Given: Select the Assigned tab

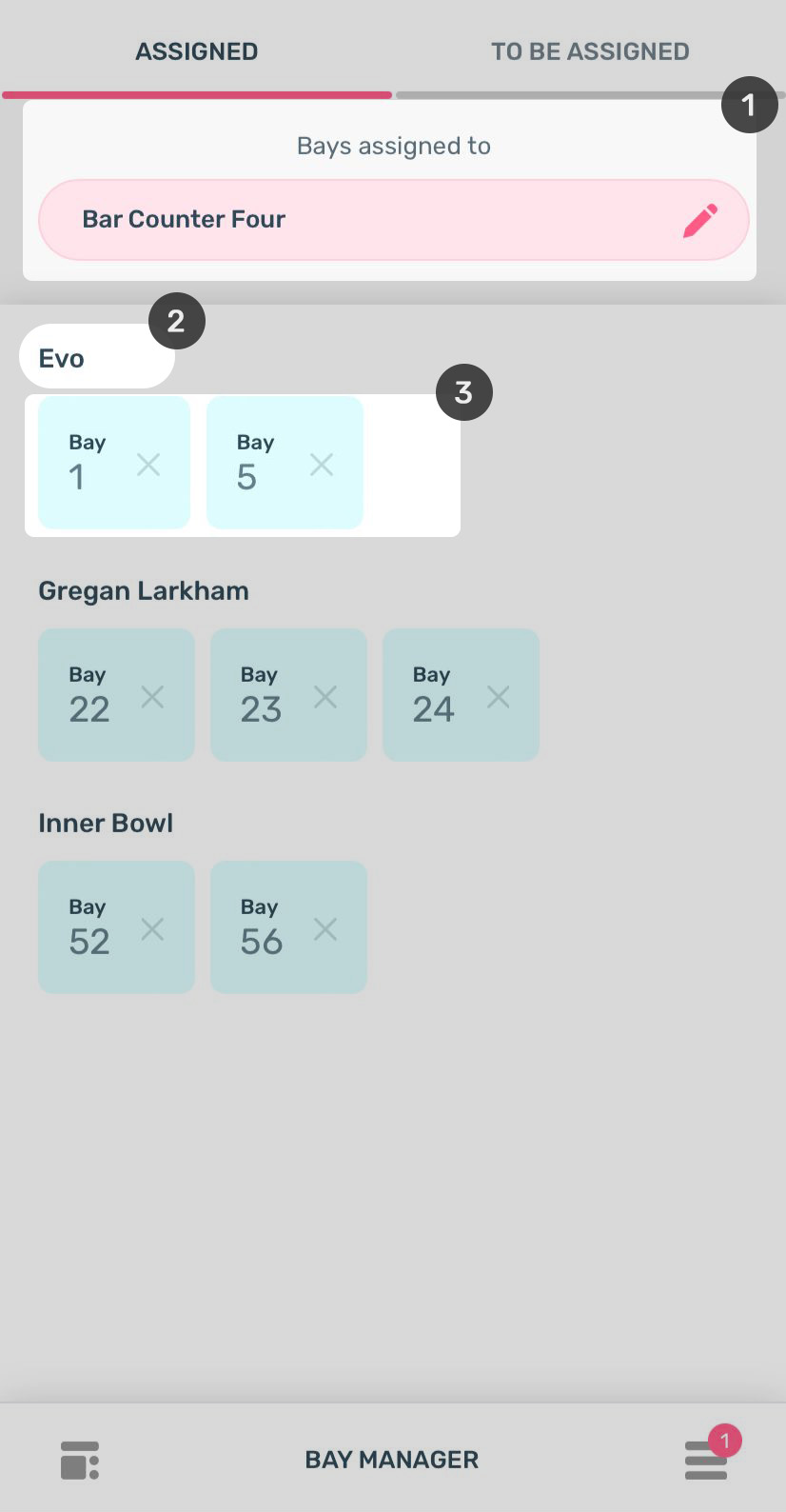Looking at the screenshot, I should [x=196, y=51].
